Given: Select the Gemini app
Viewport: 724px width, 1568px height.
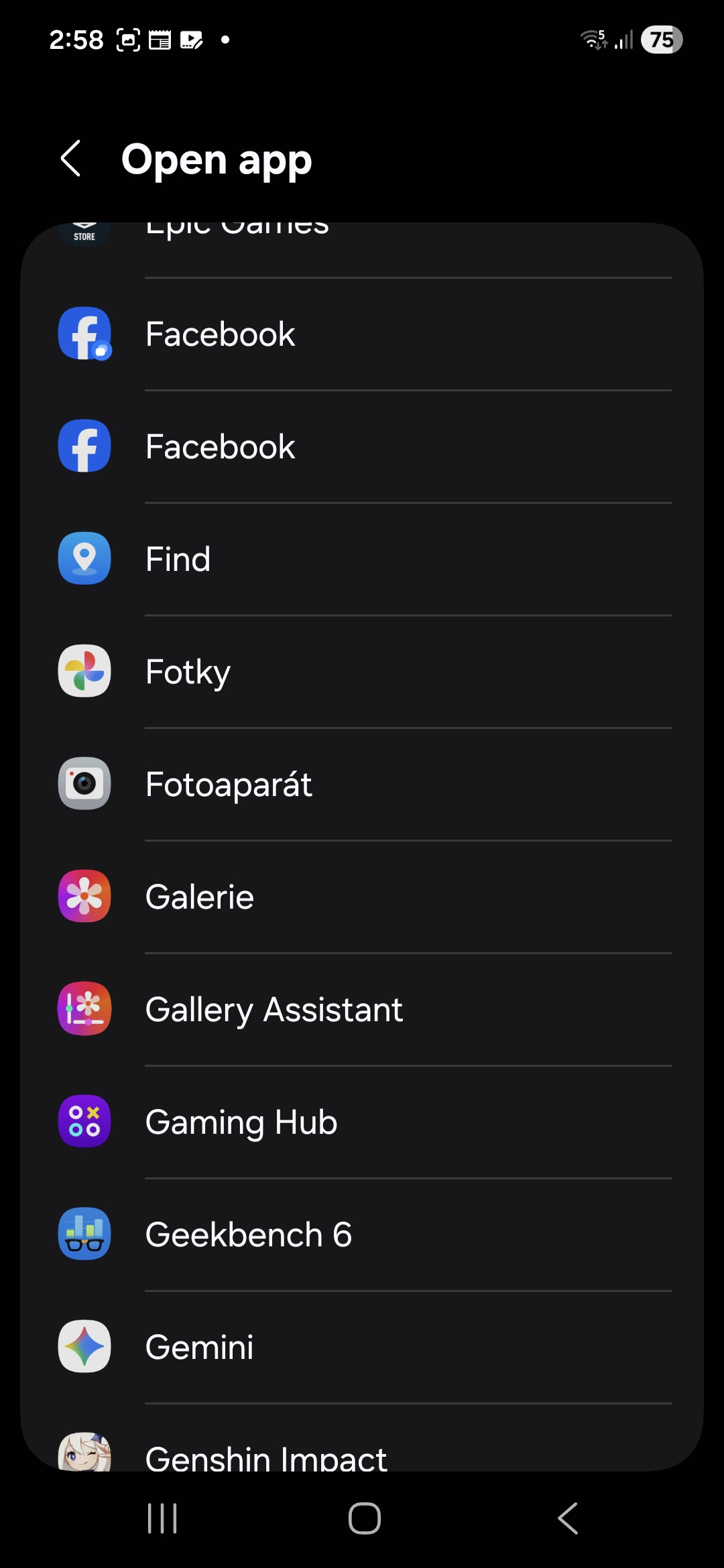Looking at the screenshot, I should point(362,1347).
